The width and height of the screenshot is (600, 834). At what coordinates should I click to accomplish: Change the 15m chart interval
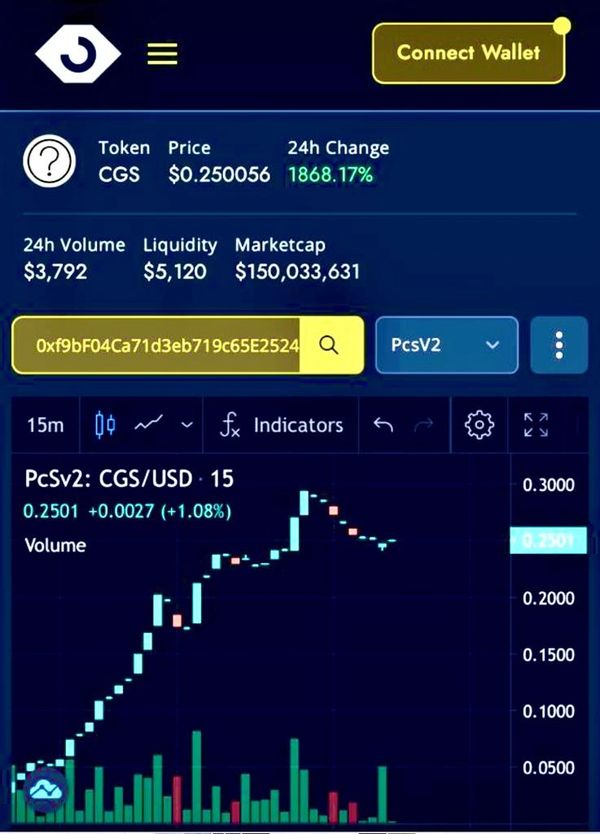tap(45, 425)
